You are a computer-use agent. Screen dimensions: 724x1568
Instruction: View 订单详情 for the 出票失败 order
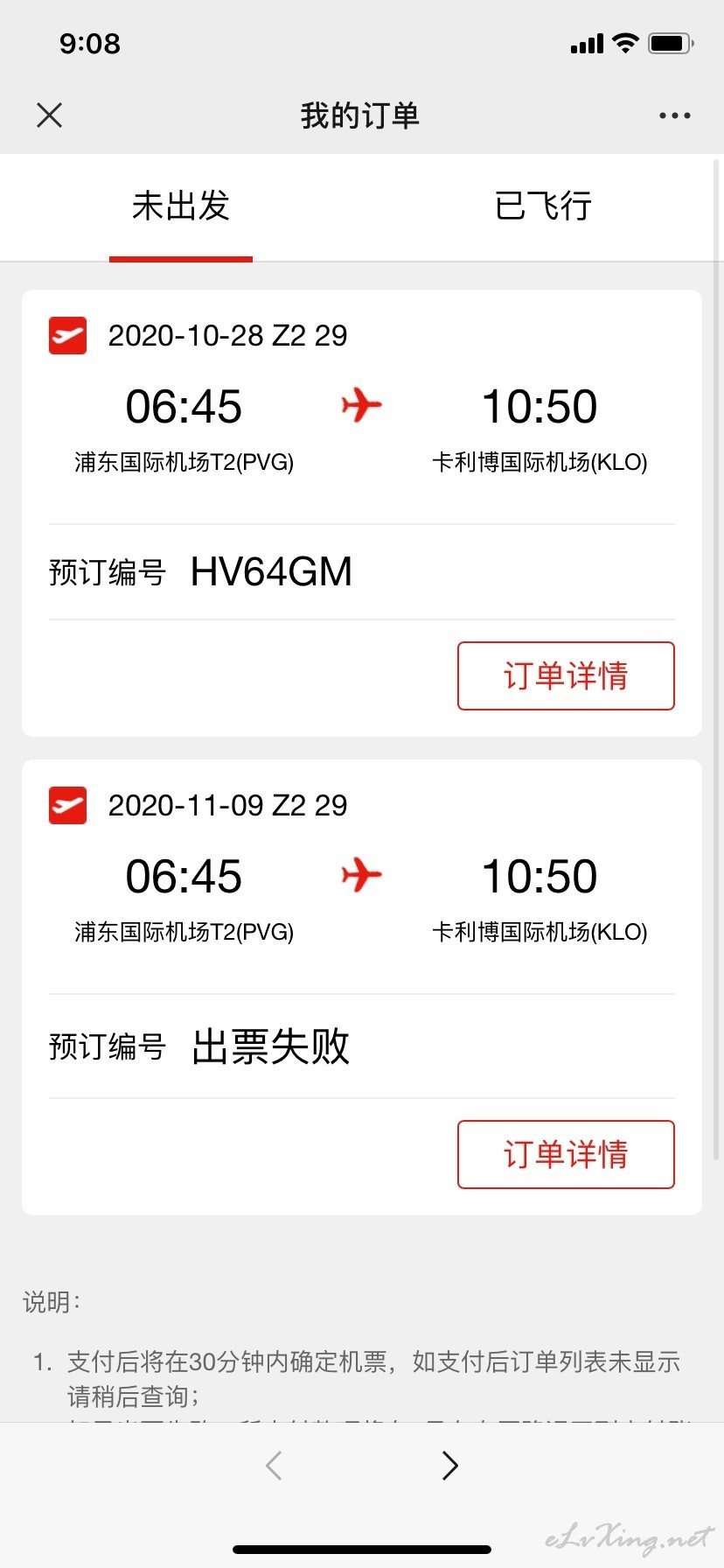tap(566, 1154)
